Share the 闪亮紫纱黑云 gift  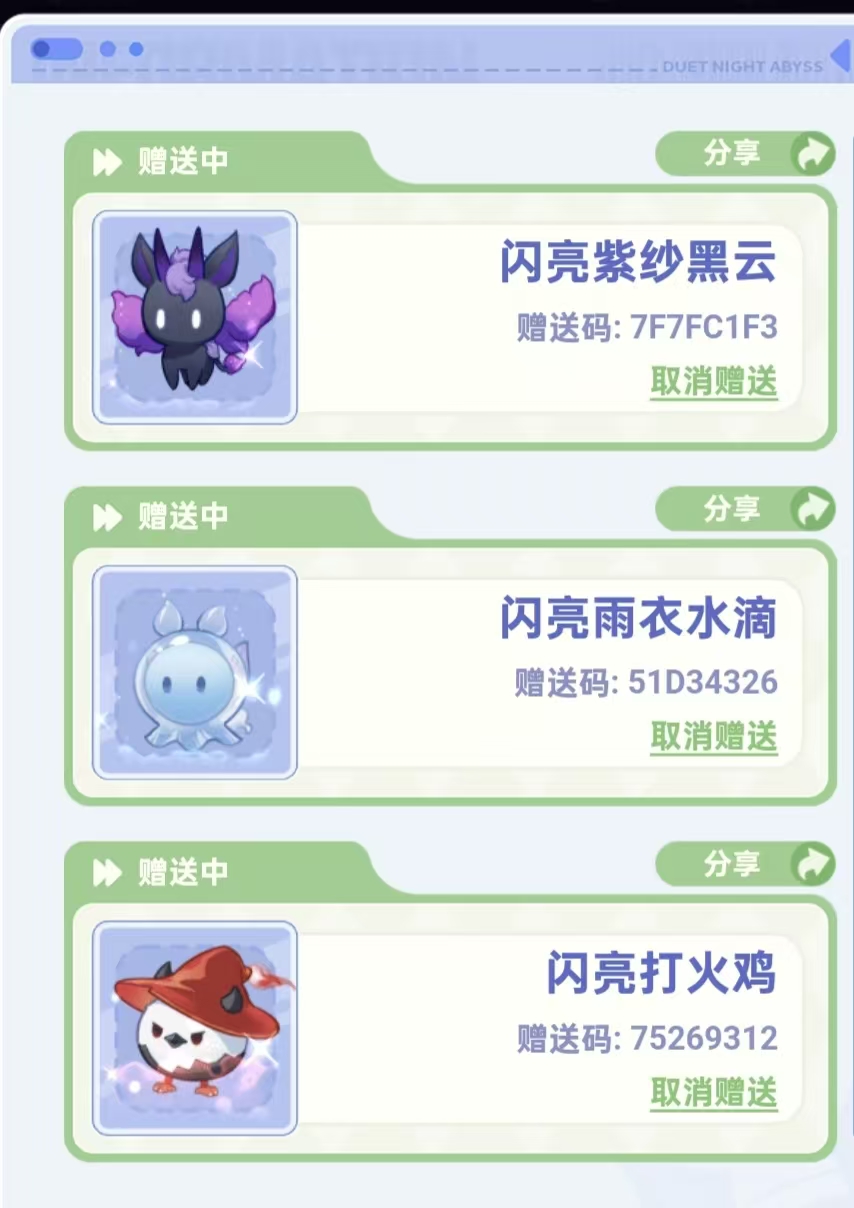point(745,154)
